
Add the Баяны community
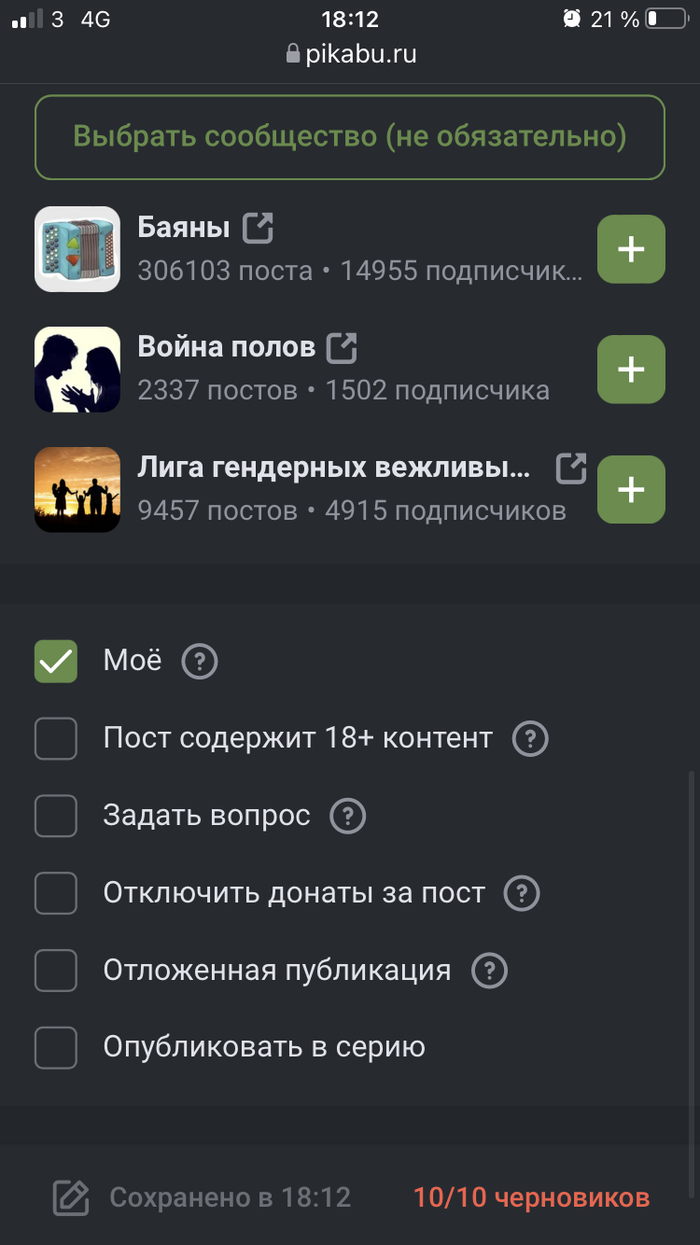pos(631,249)
